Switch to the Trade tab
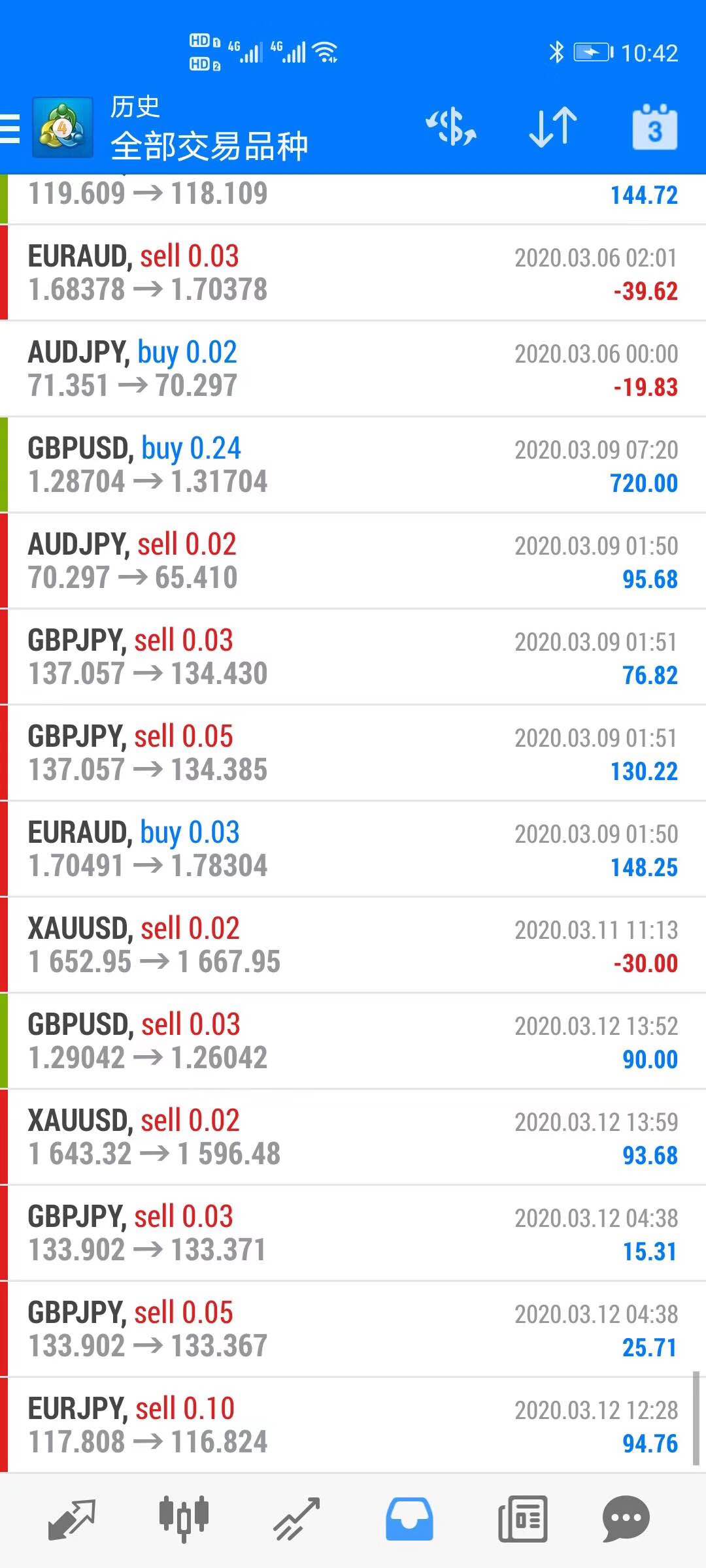The image size is (706, 1568). (296, 1519)
